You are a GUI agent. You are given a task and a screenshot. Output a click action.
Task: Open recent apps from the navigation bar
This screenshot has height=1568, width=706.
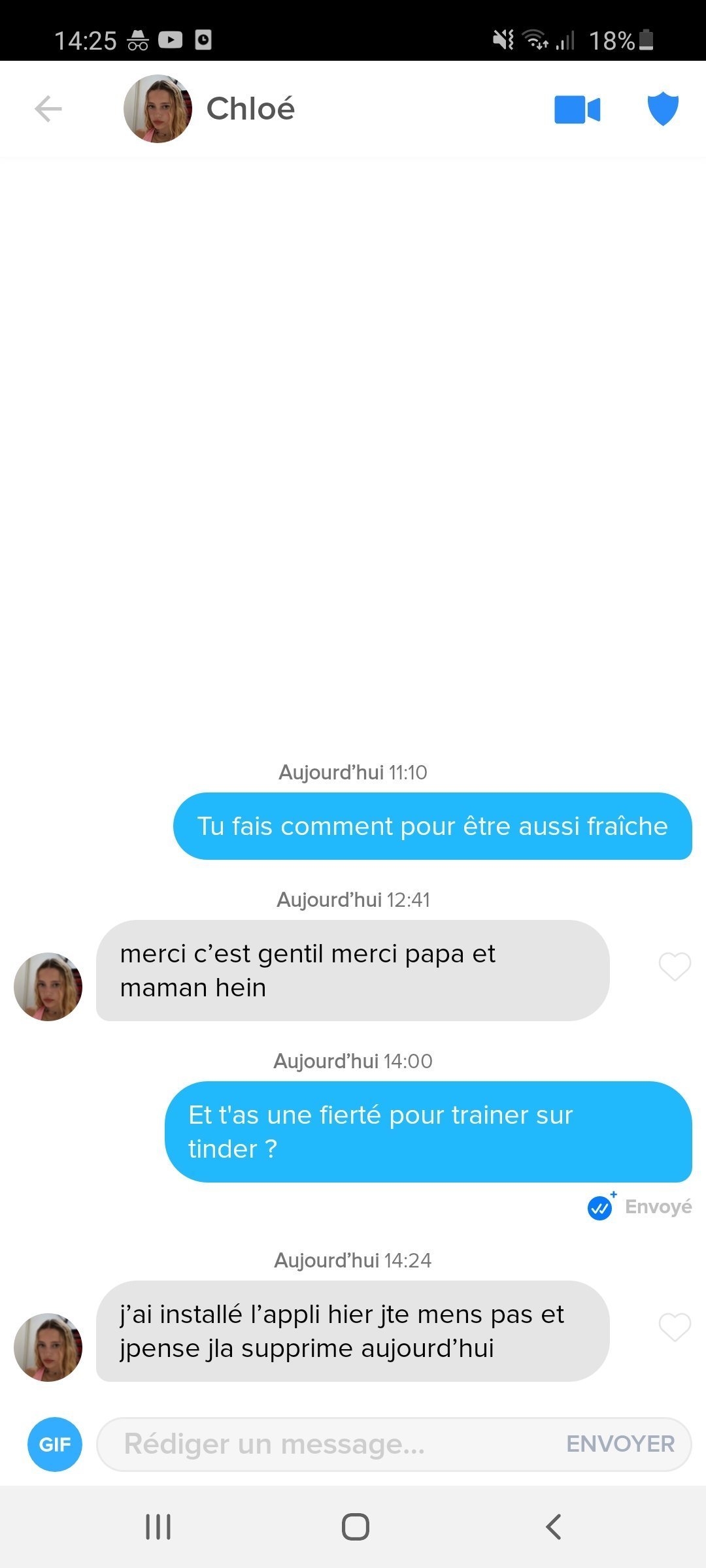click(158, 1527)
